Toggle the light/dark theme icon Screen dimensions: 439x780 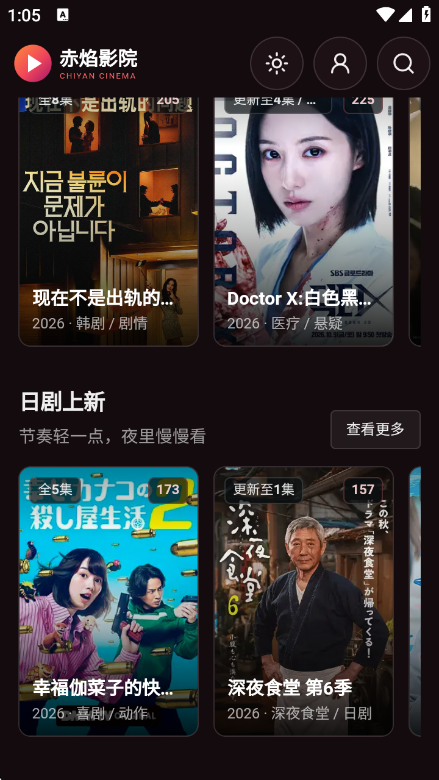[x=276, y=63]
